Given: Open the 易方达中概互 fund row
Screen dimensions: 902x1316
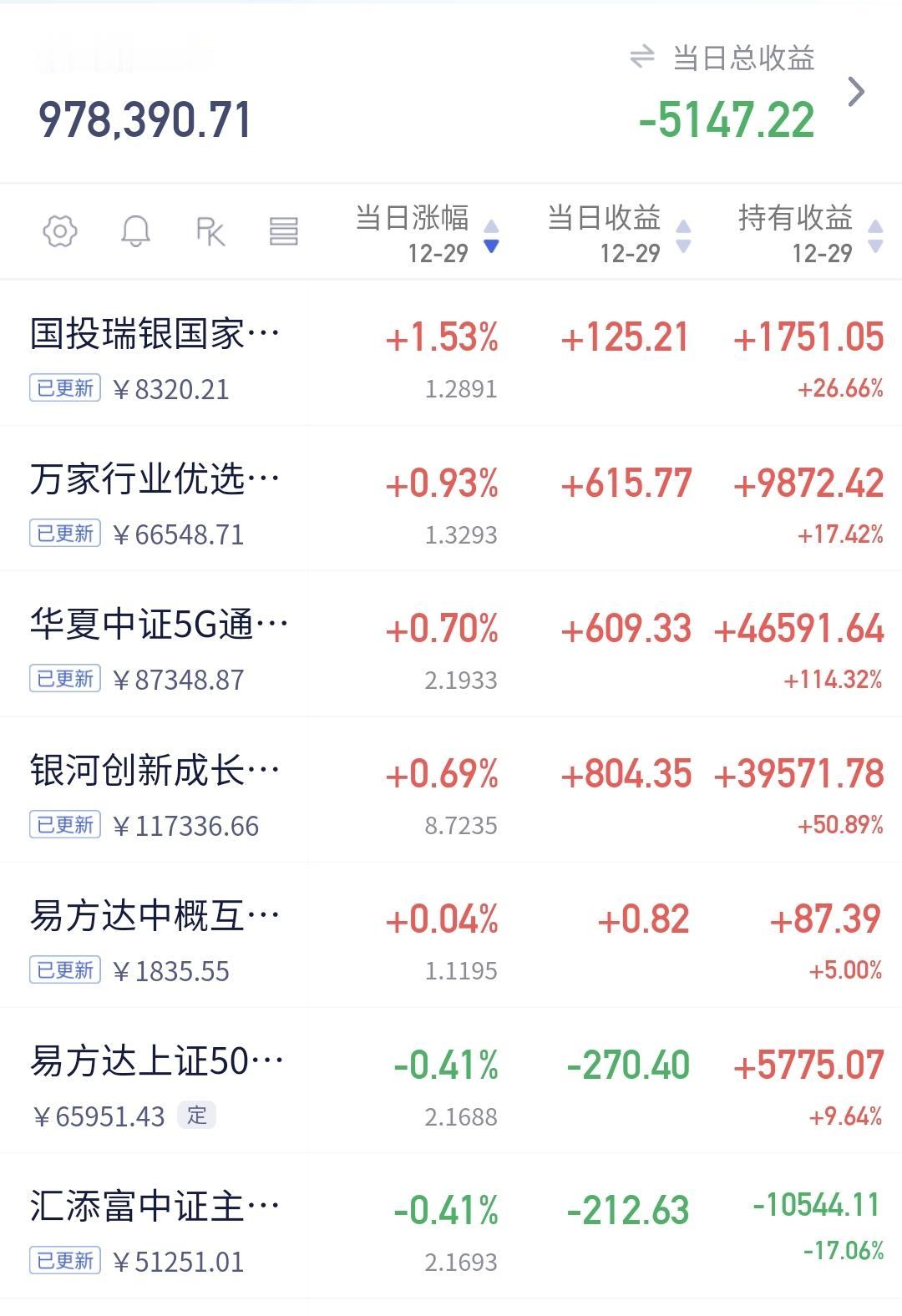Looking at the screenshot, I should [451, 935].
